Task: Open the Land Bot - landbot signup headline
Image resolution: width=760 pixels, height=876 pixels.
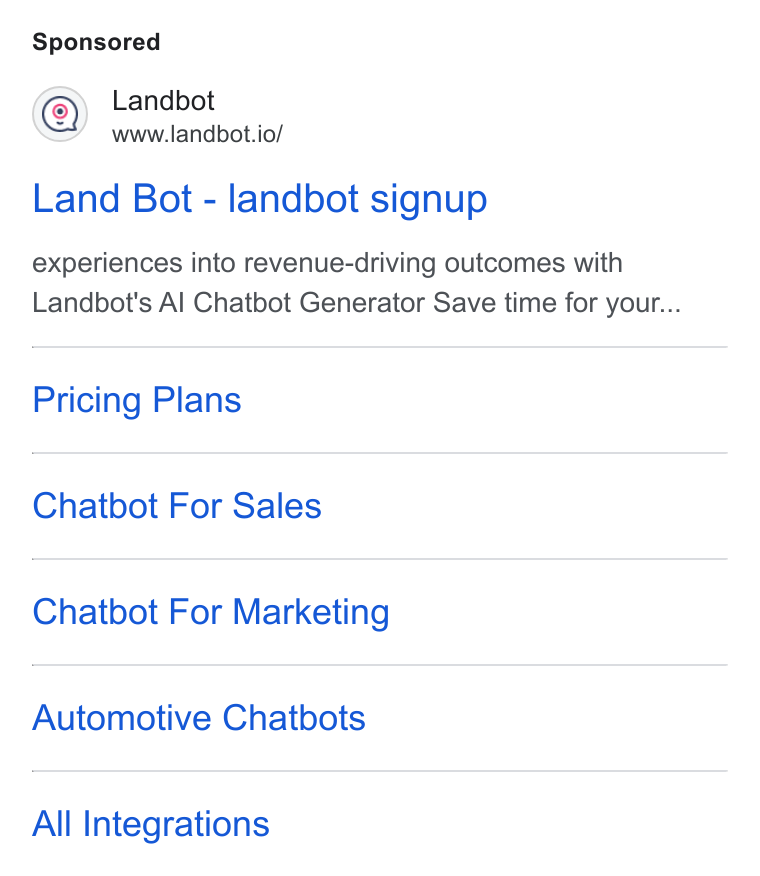Action: (x=260, y=199)
